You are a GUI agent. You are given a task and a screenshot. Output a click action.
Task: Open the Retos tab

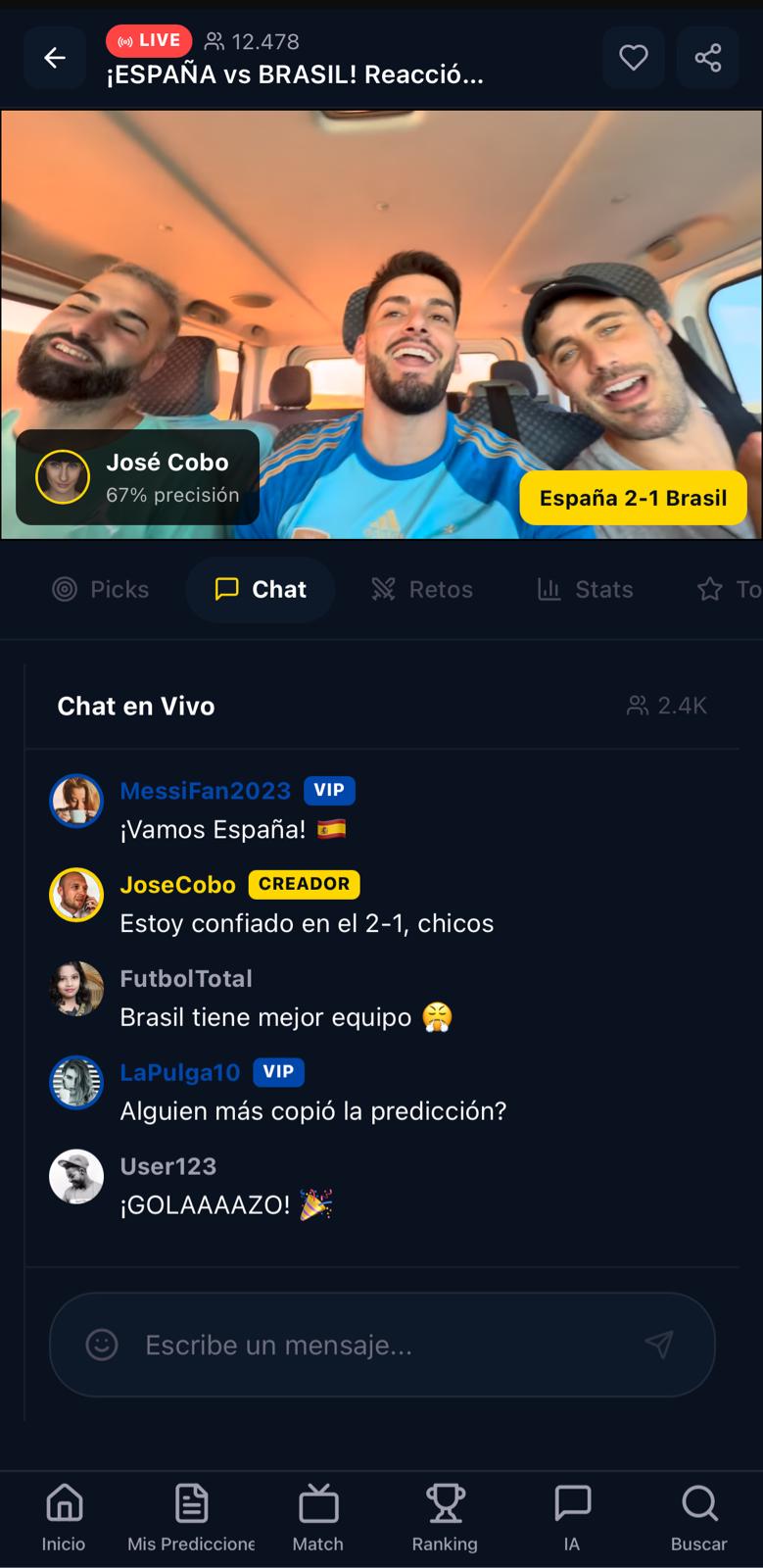click(421, 589)
